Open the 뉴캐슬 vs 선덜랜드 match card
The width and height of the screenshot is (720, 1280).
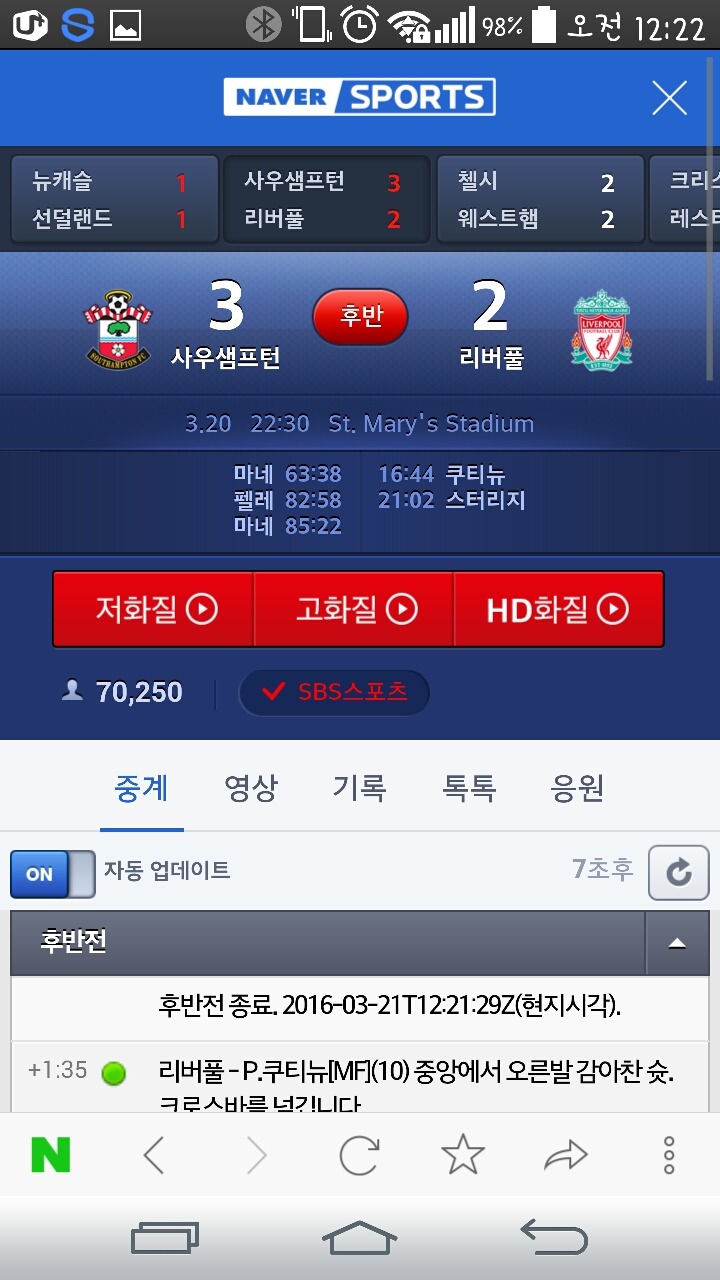[x=114, y=200]
